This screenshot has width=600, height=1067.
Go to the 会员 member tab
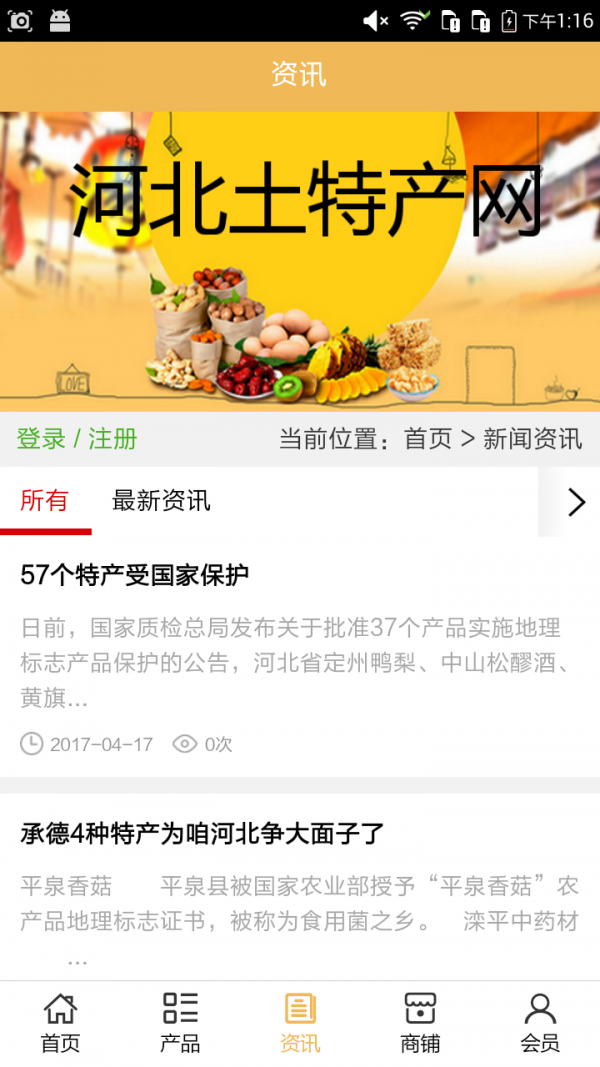(x=540, y=1023)
